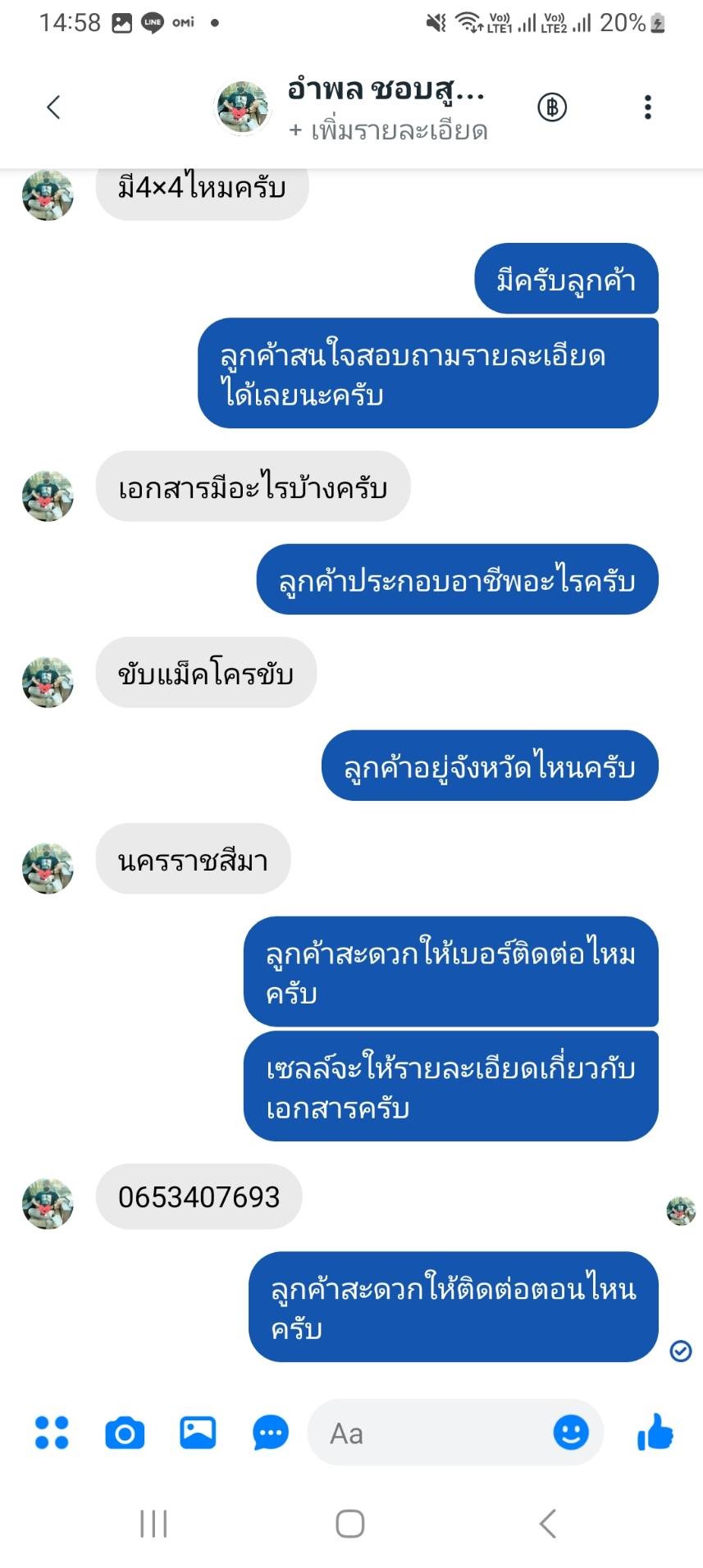Screen dimensions: 703x1568
Task: Tap the phone number 0653407693 message
Action: click(199, 1197)
